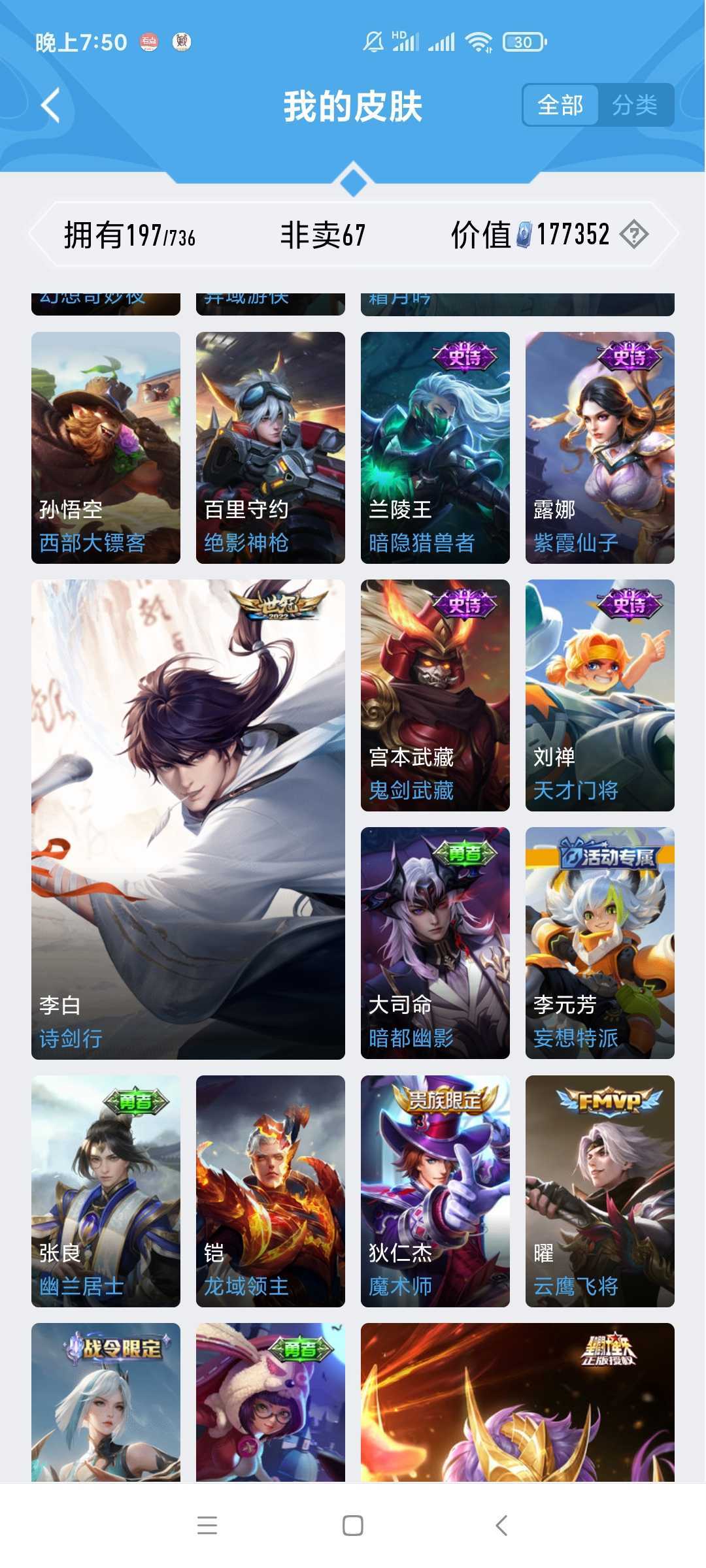Tap the system home button

353,1526
